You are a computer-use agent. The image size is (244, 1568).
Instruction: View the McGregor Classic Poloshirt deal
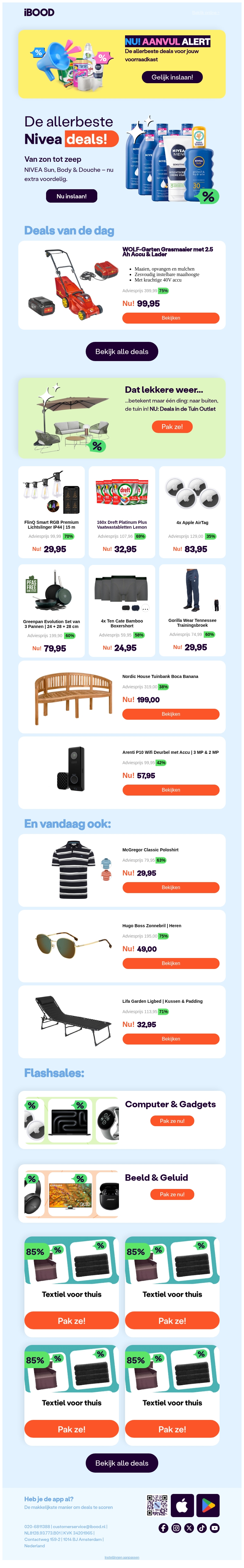pyautogui.click(x=170, y=888)
